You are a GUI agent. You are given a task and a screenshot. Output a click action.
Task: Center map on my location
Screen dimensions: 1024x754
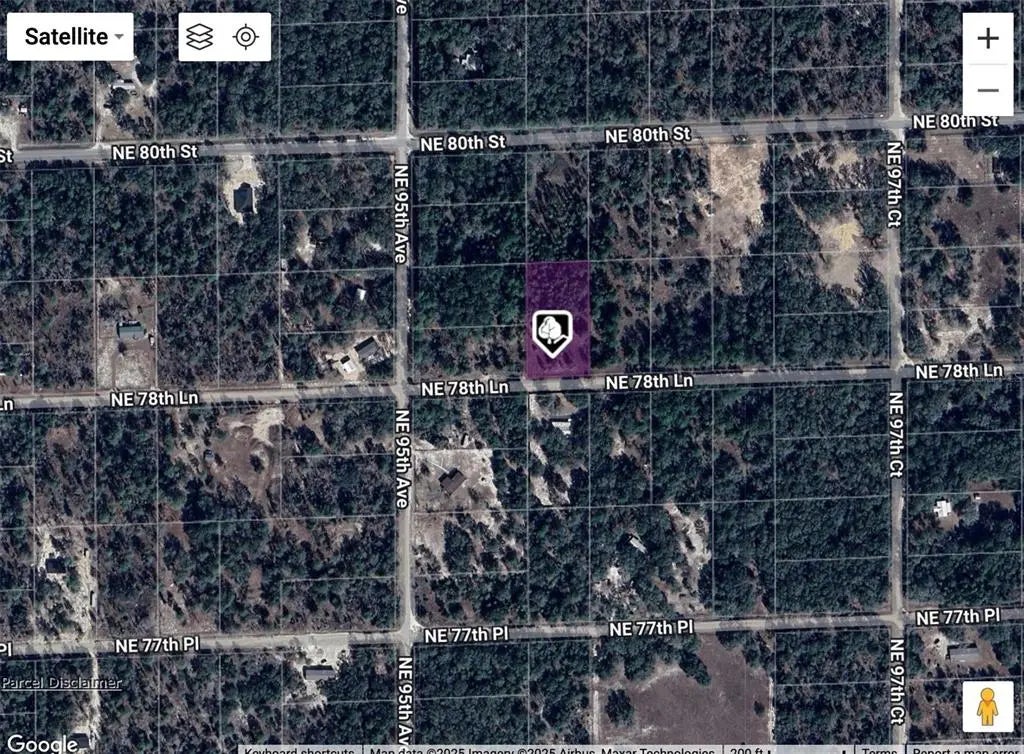coord(246,37)
